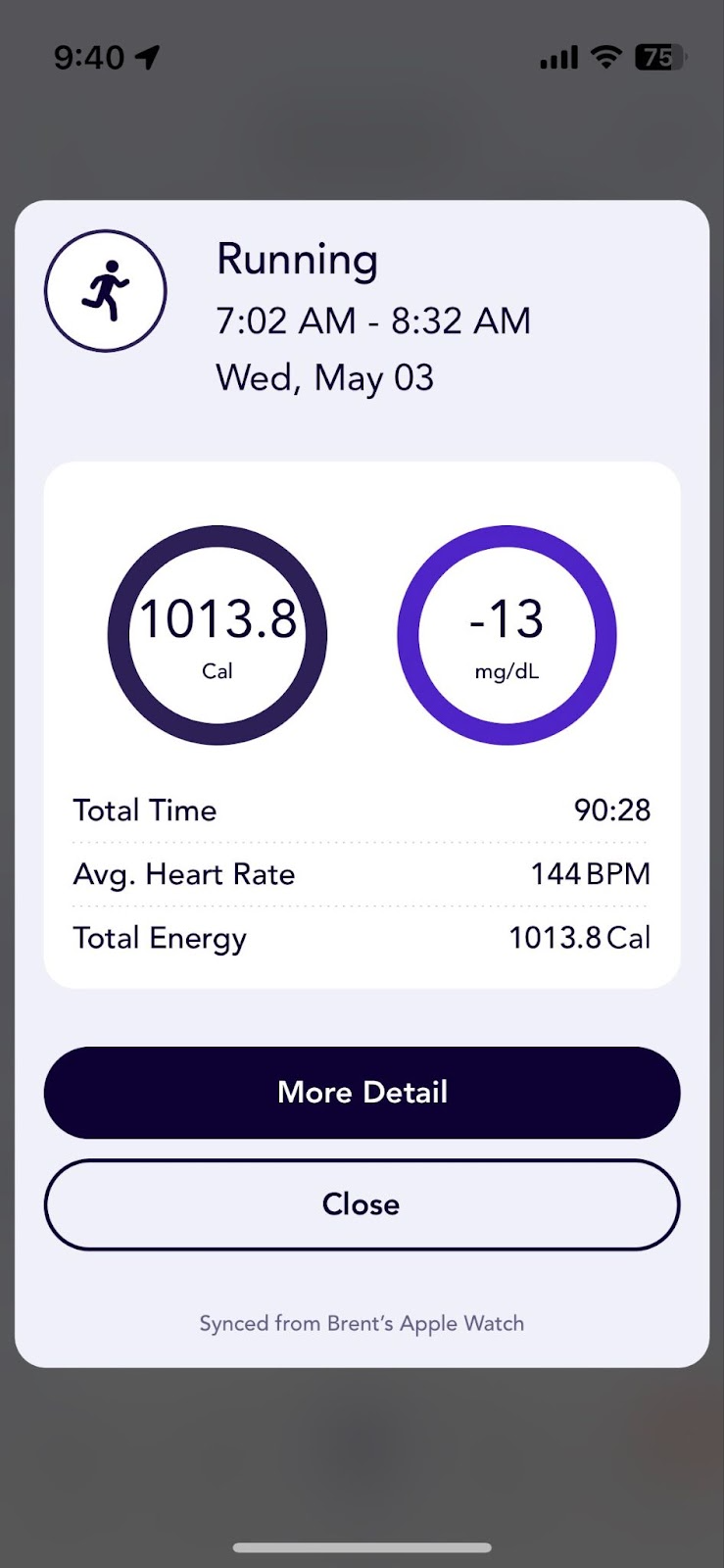
Task: Tap the running figure inside the circle
Action: click(x=108, y=287)
